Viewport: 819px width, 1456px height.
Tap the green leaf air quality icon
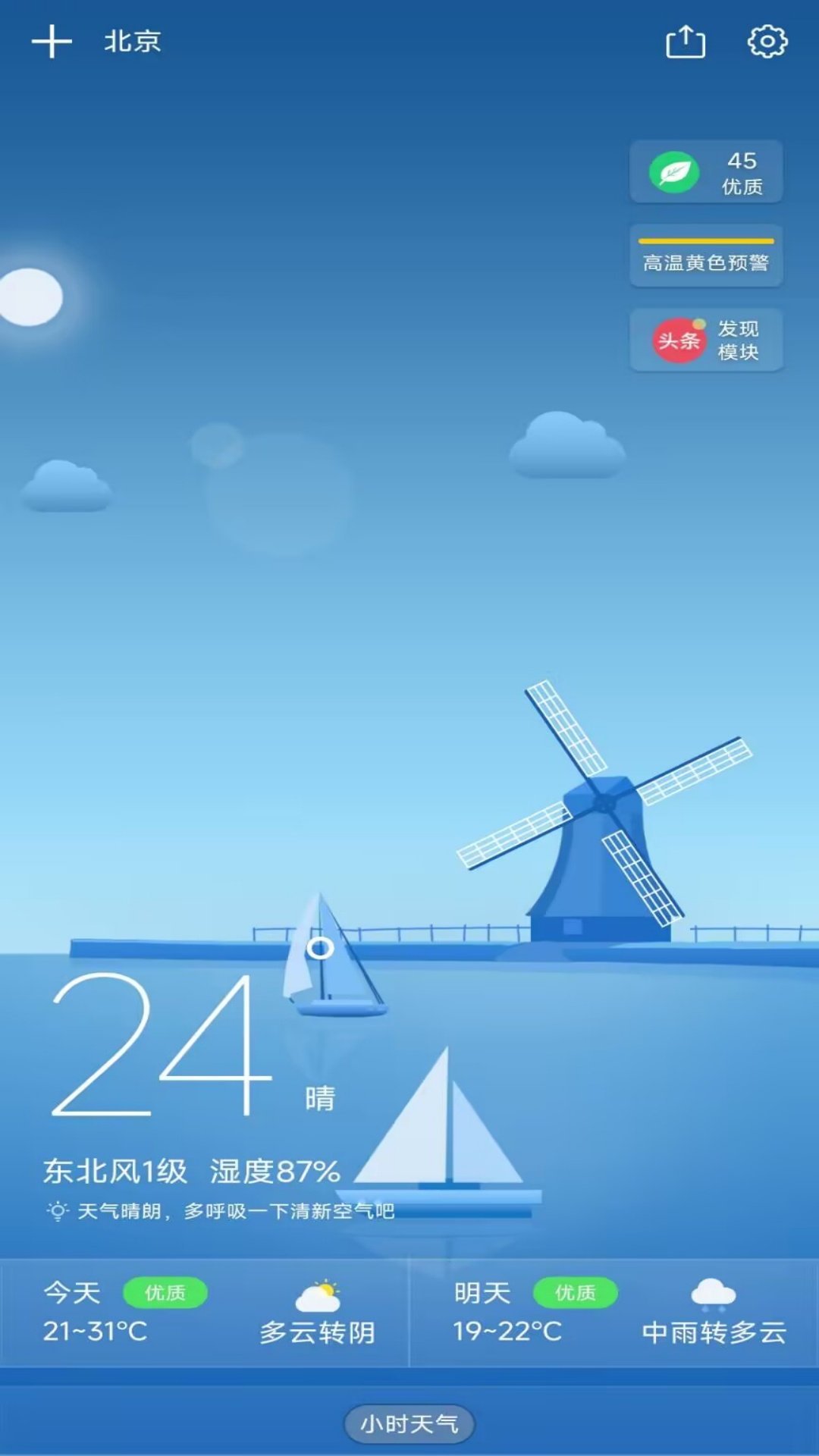point(675,171)
